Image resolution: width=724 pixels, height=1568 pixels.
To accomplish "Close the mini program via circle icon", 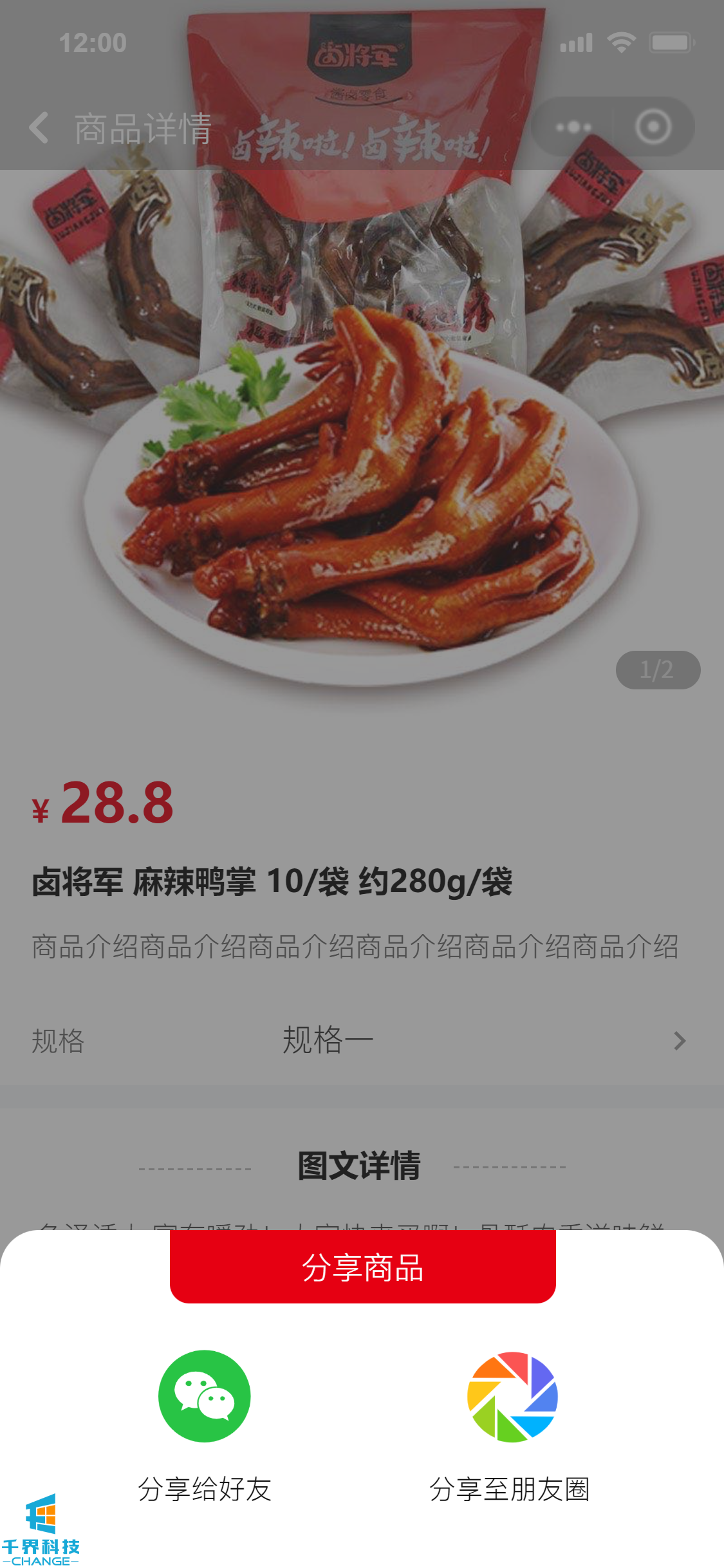I will [x=653, y=127].
